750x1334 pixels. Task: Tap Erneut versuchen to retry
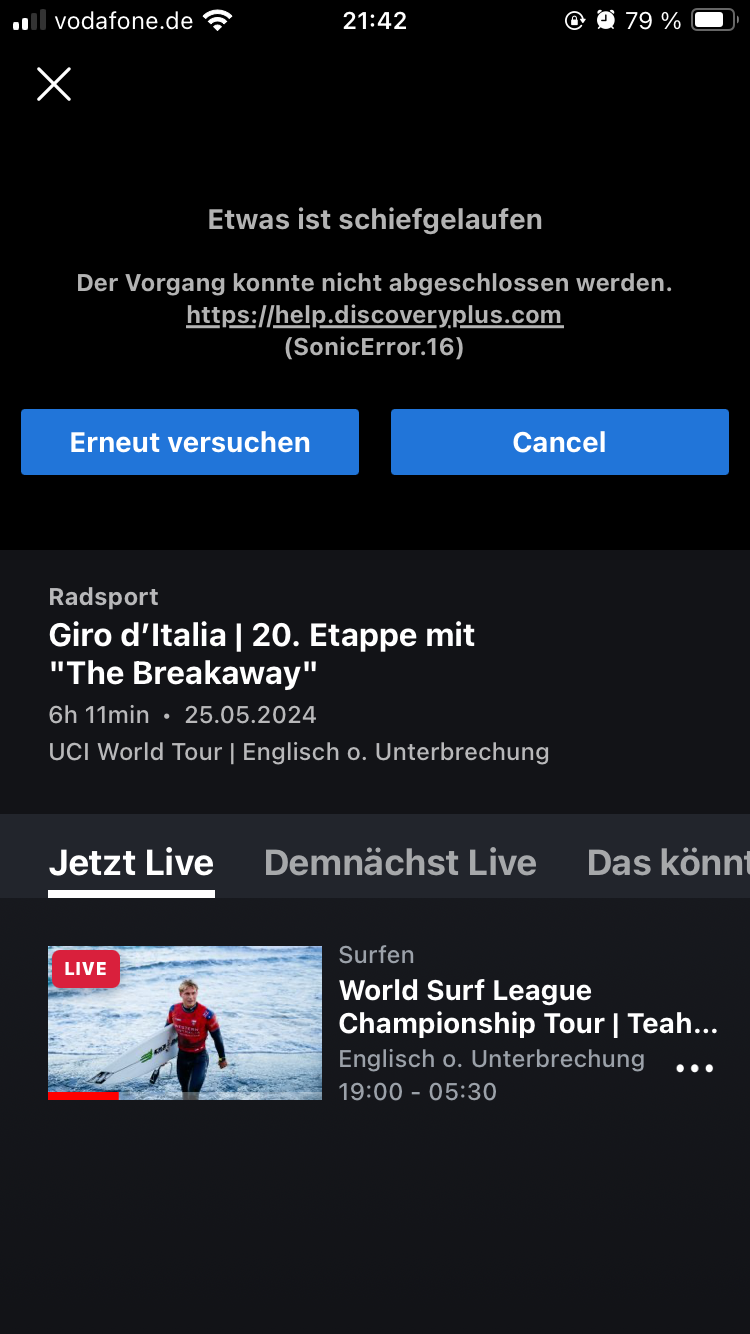pos(190,442)
